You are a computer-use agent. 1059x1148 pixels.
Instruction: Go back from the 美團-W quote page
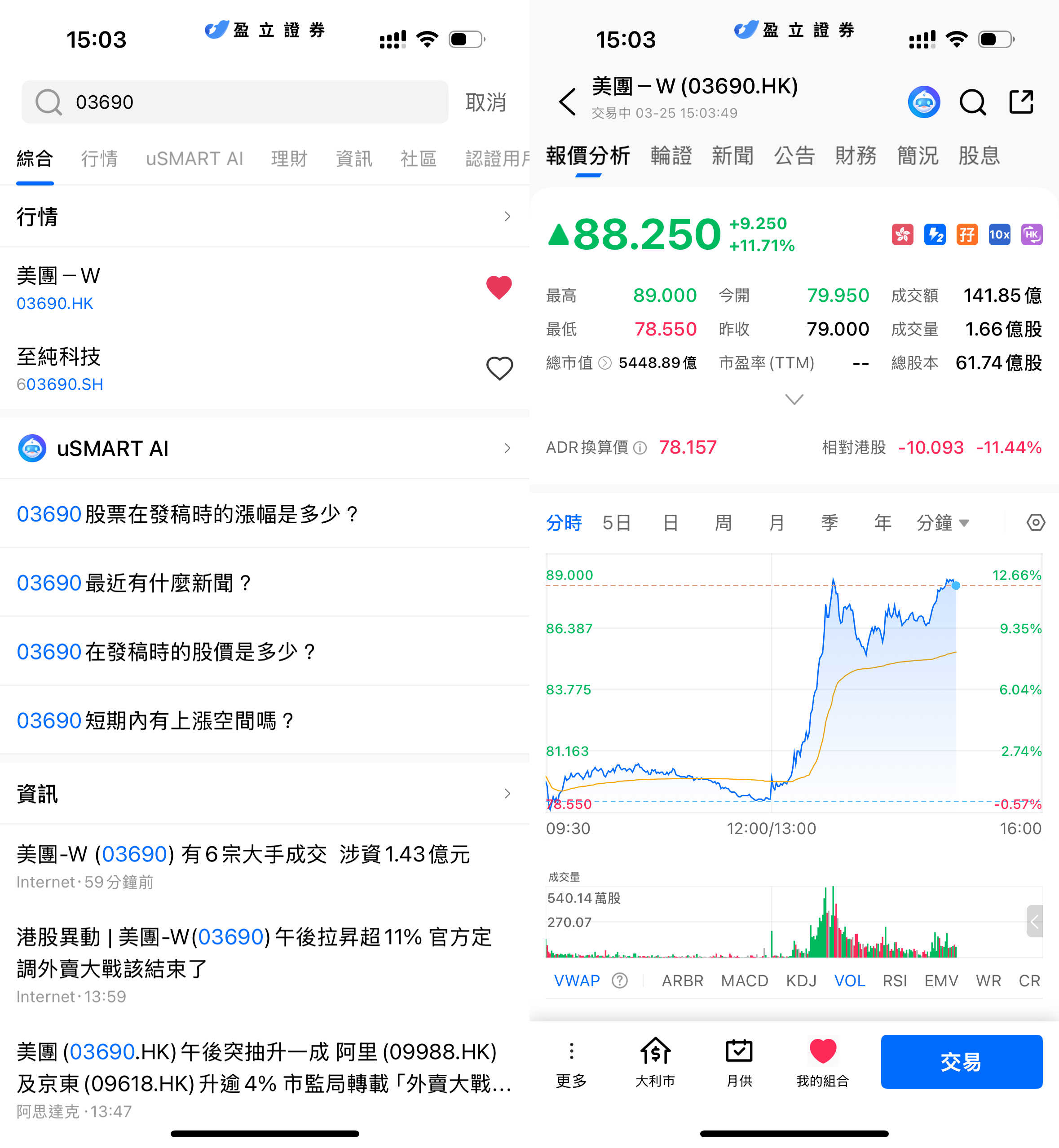coord(567,102)
